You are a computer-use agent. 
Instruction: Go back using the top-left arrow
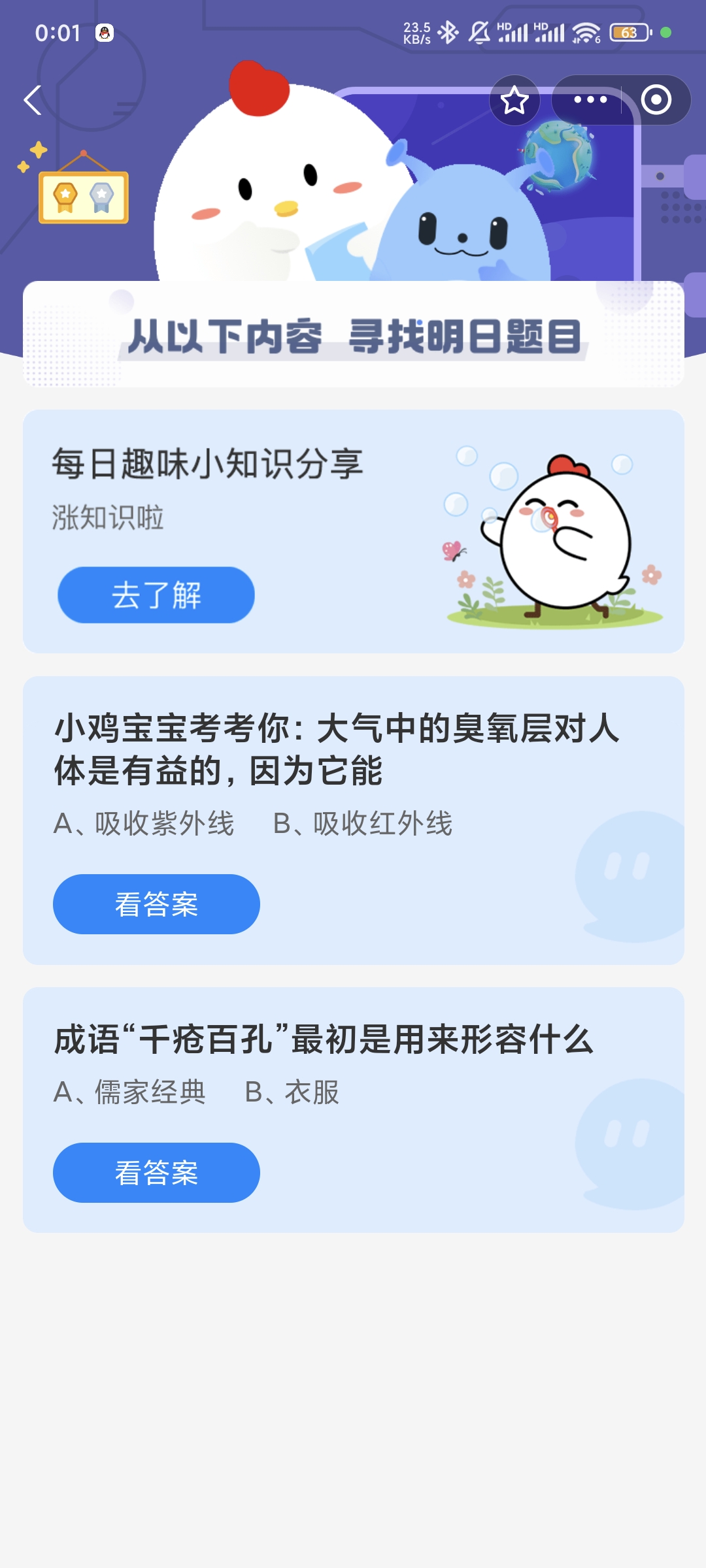click(x=33, y=100)
